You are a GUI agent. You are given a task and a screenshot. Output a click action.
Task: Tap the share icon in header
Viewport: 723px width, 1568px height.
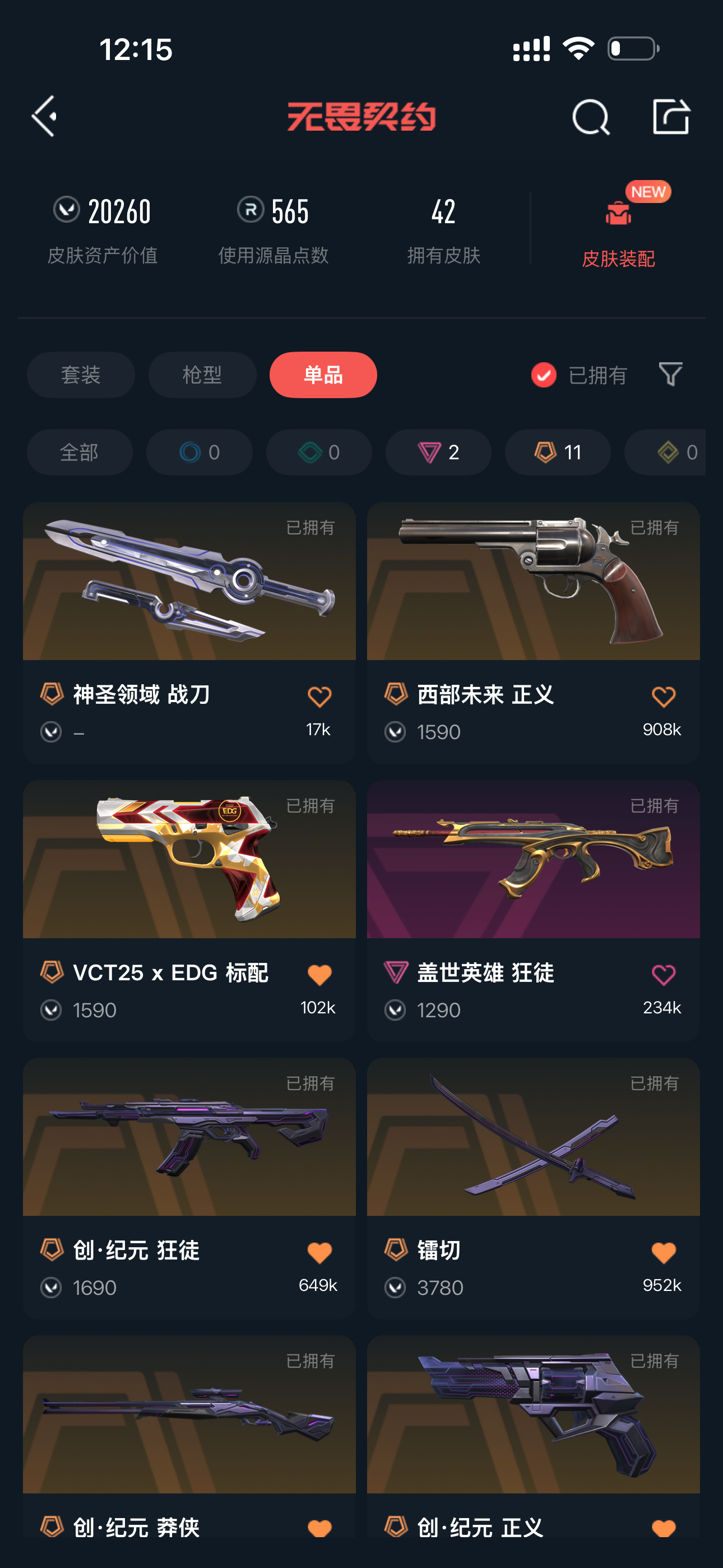(671, 116)
